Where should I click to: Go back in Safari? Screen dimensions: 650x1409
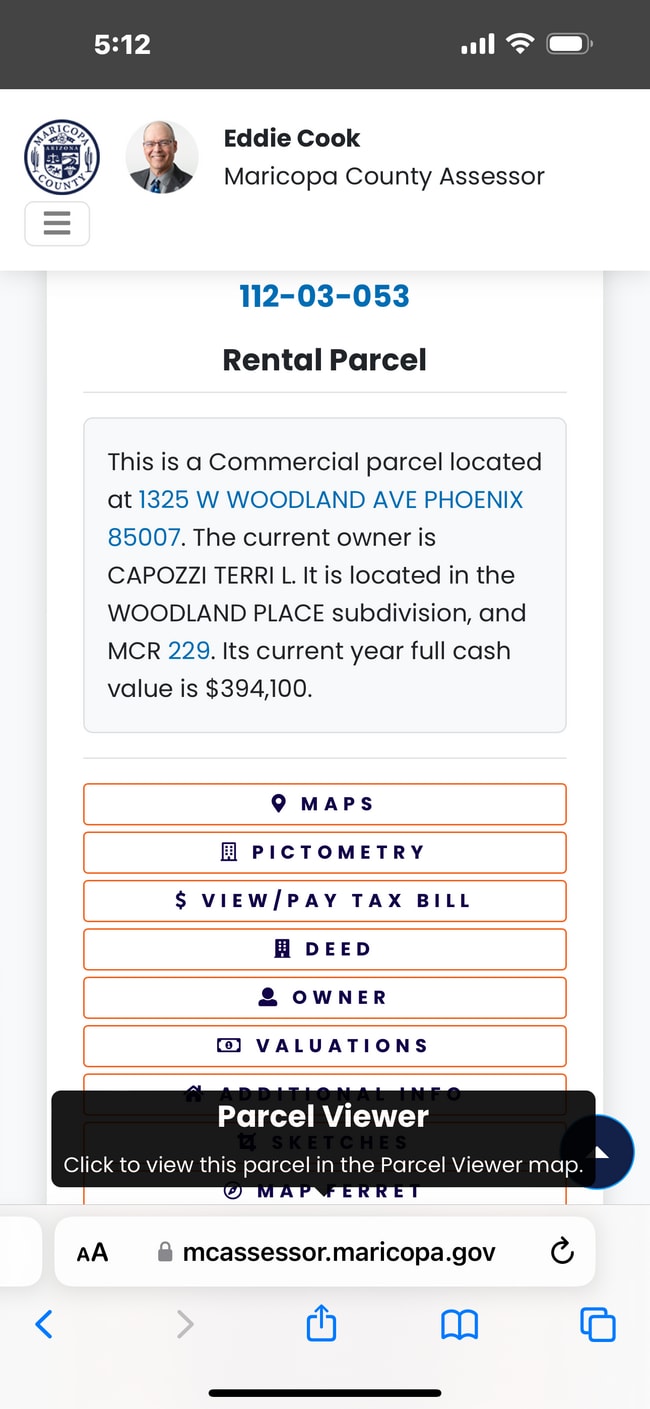pos(44,1324)
